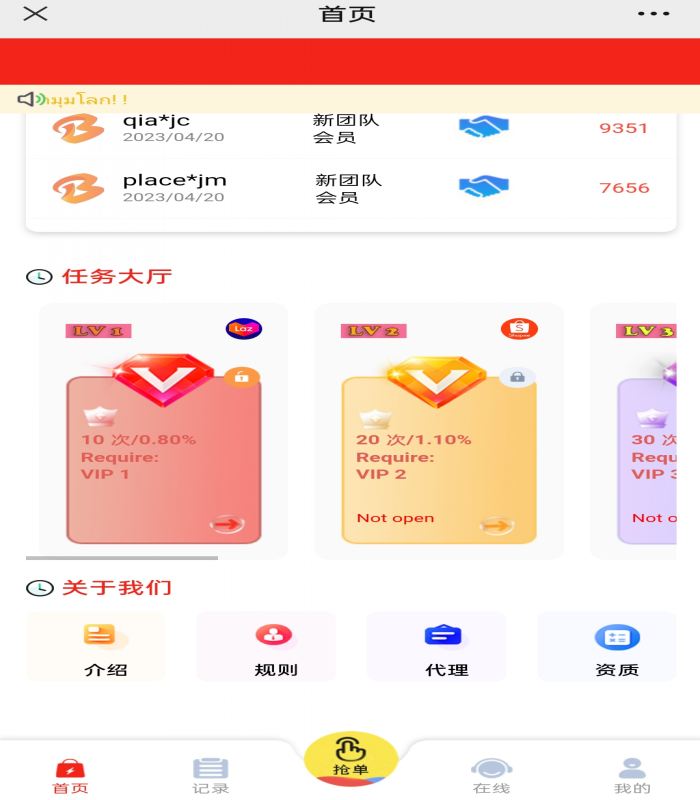
Task: Close the page with the X icon
Action: [x=35, y=14]
